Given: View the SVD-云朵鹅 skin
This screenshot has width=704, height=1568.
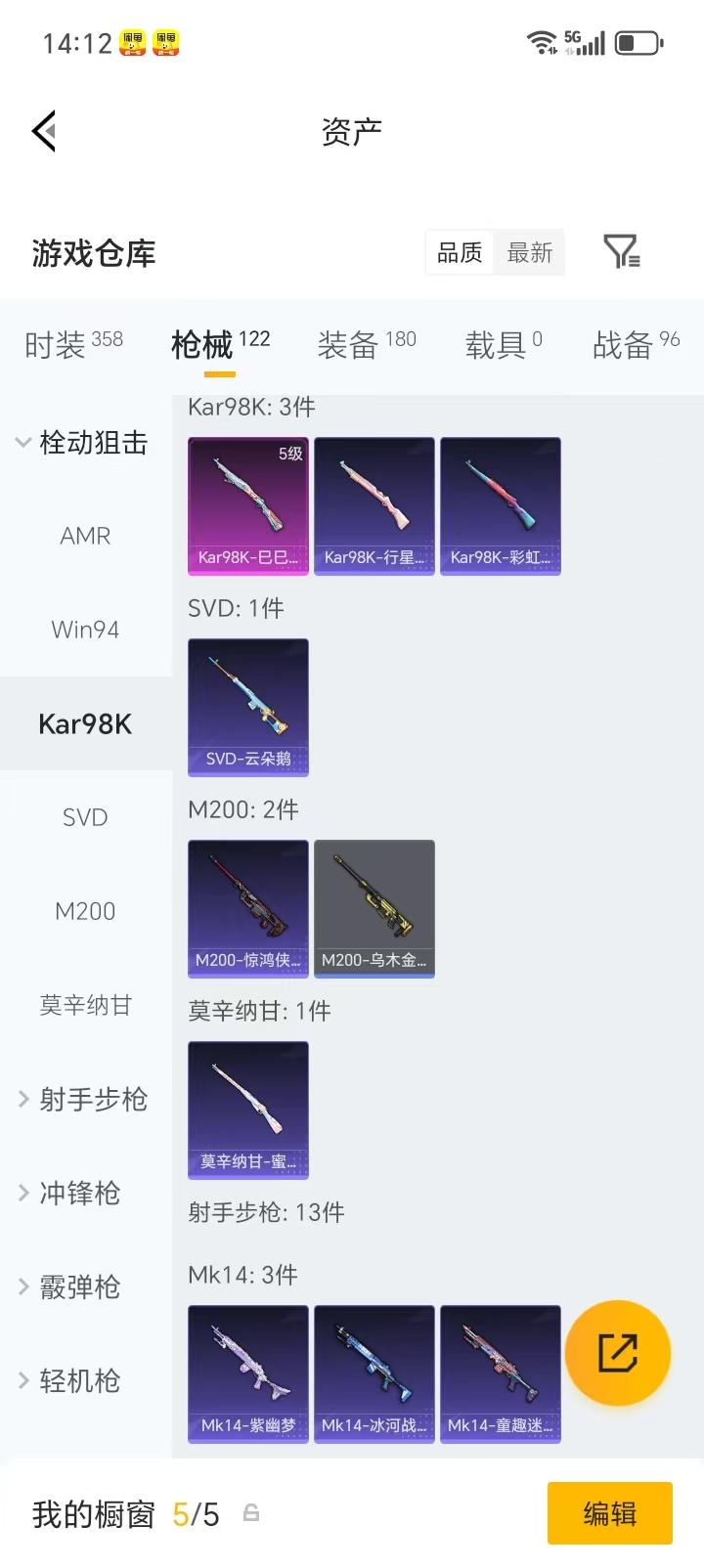Looking at the screenshot, I should click(247, 708).
